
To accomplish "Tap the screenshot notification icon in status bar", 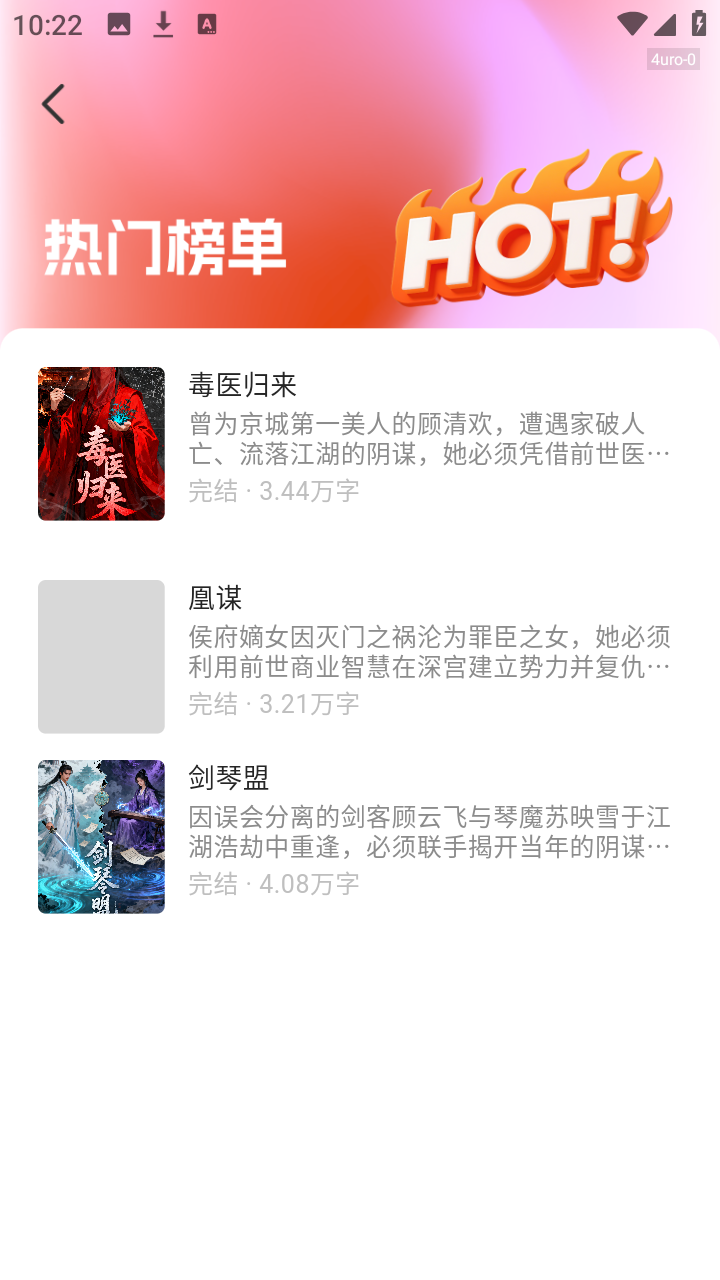I will click(120, 24).
